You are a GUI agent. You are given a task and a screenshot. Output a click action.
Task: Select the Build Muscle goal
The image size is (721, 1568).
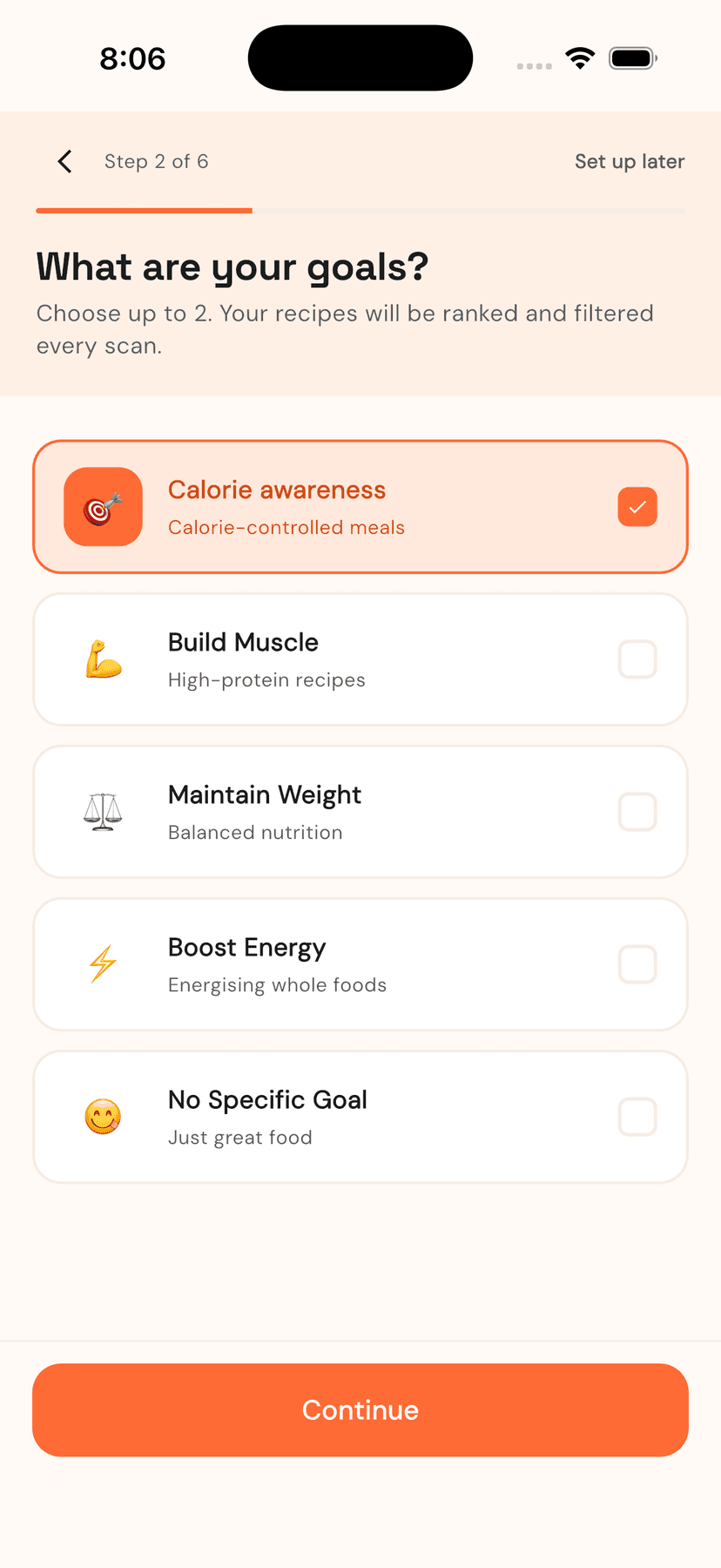[x=360, y=659]
